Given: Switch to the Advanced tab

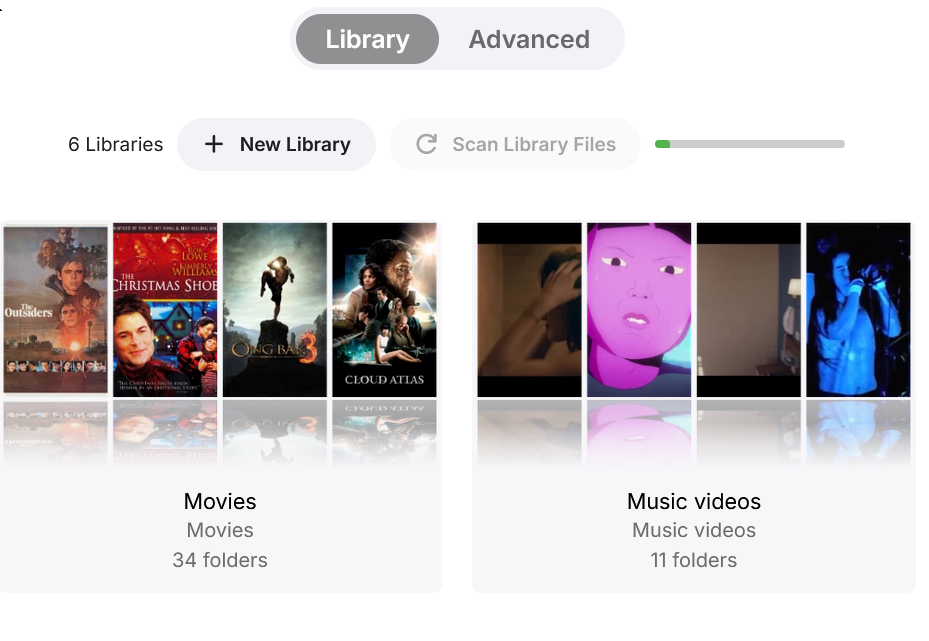Looking at the screenshot, I should (x=529, y=40).
